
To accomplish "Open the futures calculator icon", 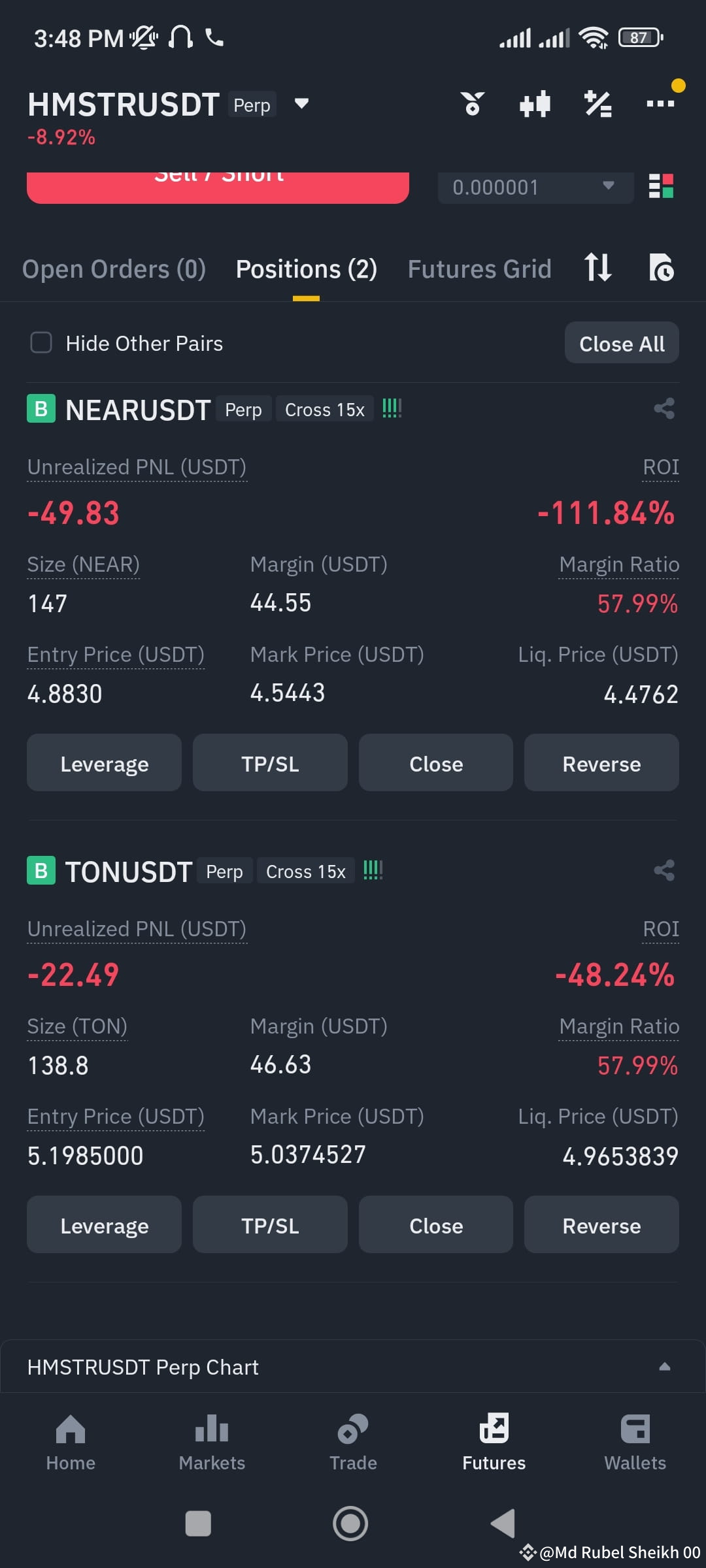I will [597, 103].
